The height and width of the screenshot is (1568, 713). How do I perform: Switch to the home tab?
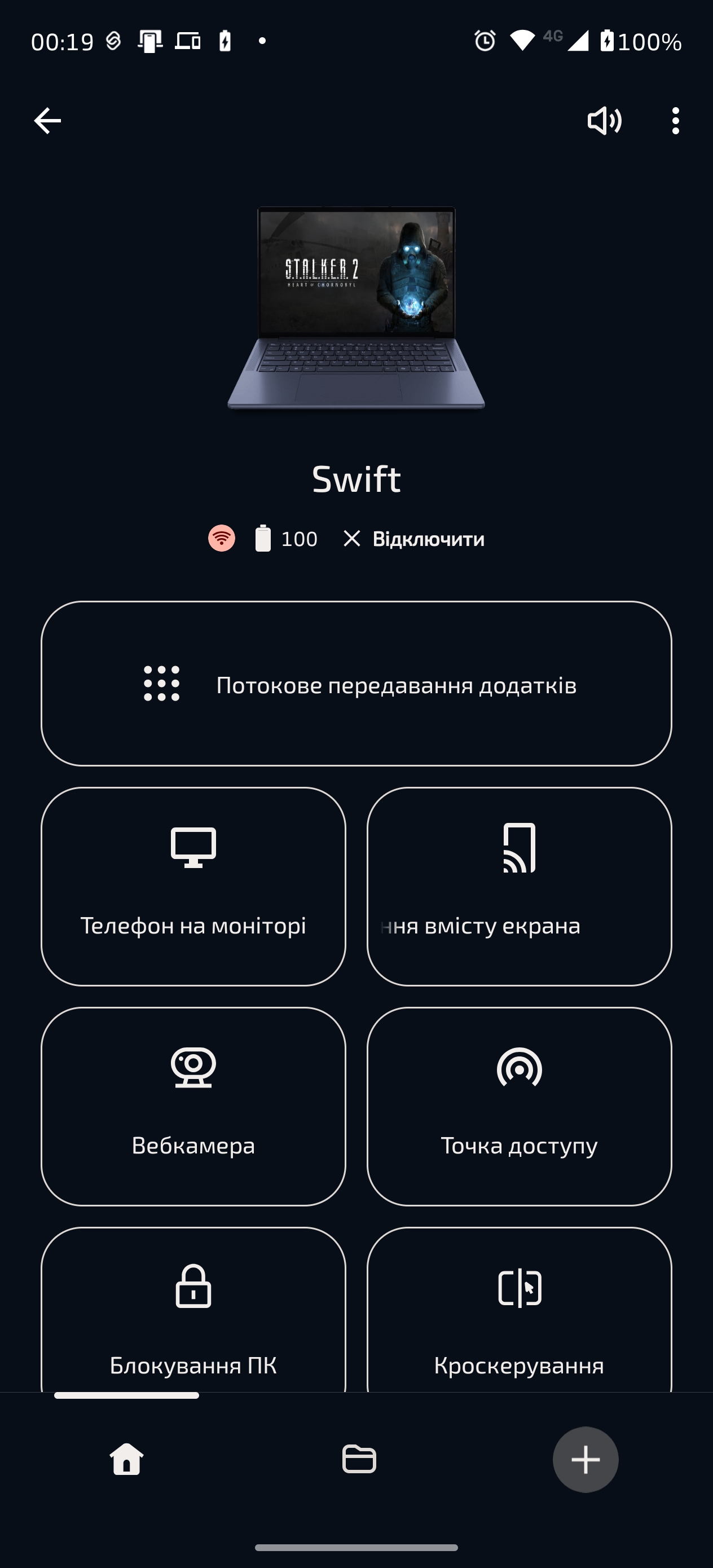tap(127, 1459)
